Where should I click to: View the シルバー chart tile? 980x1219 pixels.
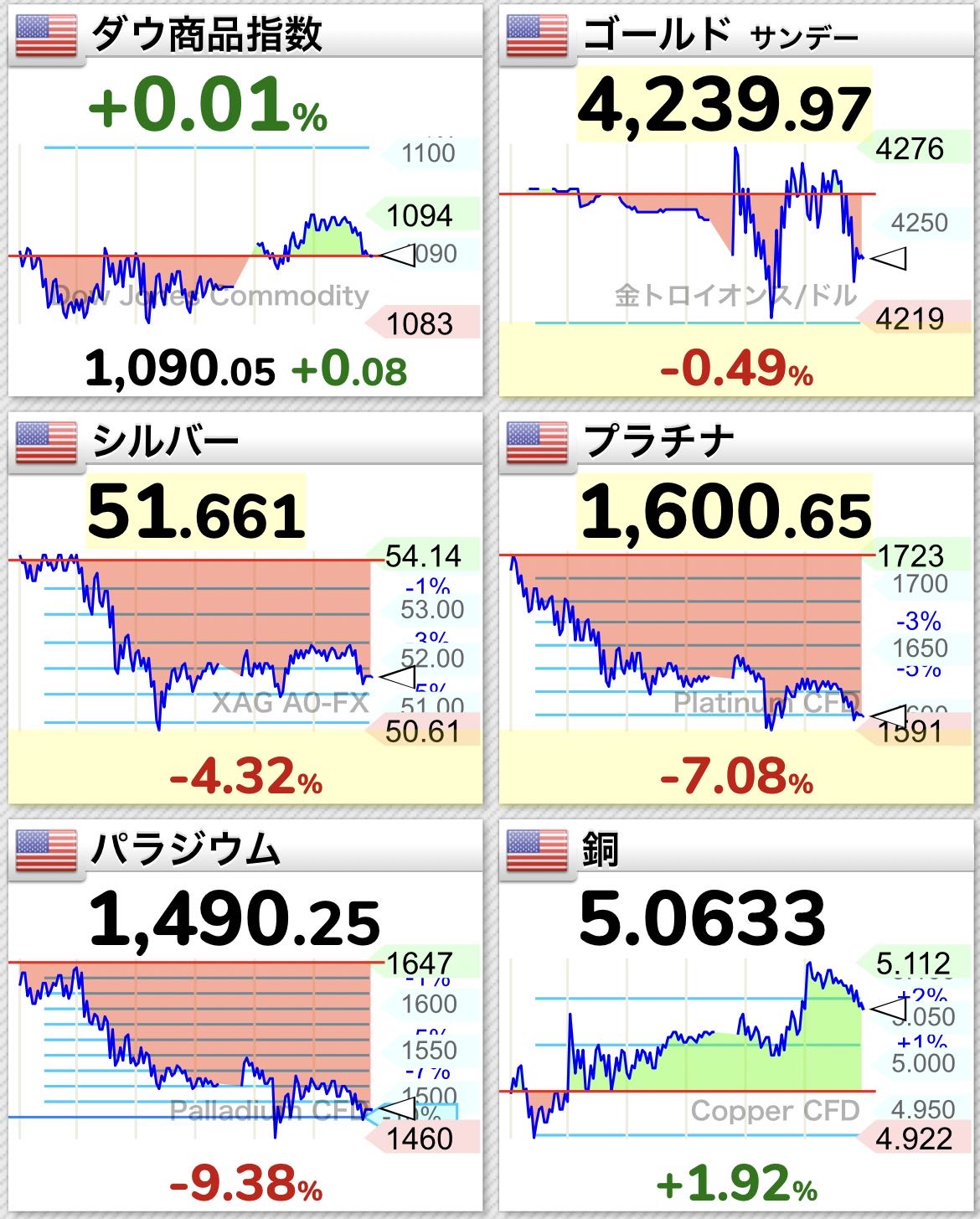[245, 608]
